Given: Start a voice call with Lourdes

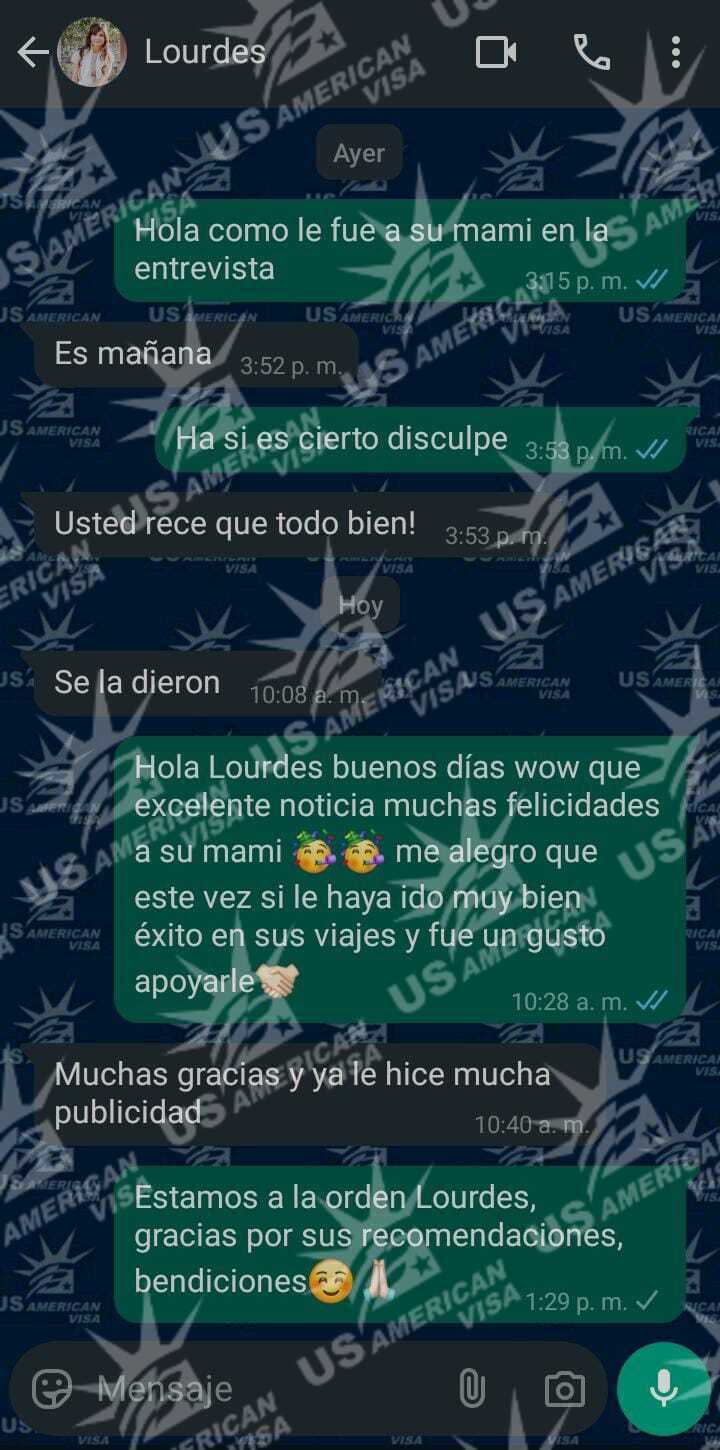Looking at the screenshot, I should click(x=591, y=53).
